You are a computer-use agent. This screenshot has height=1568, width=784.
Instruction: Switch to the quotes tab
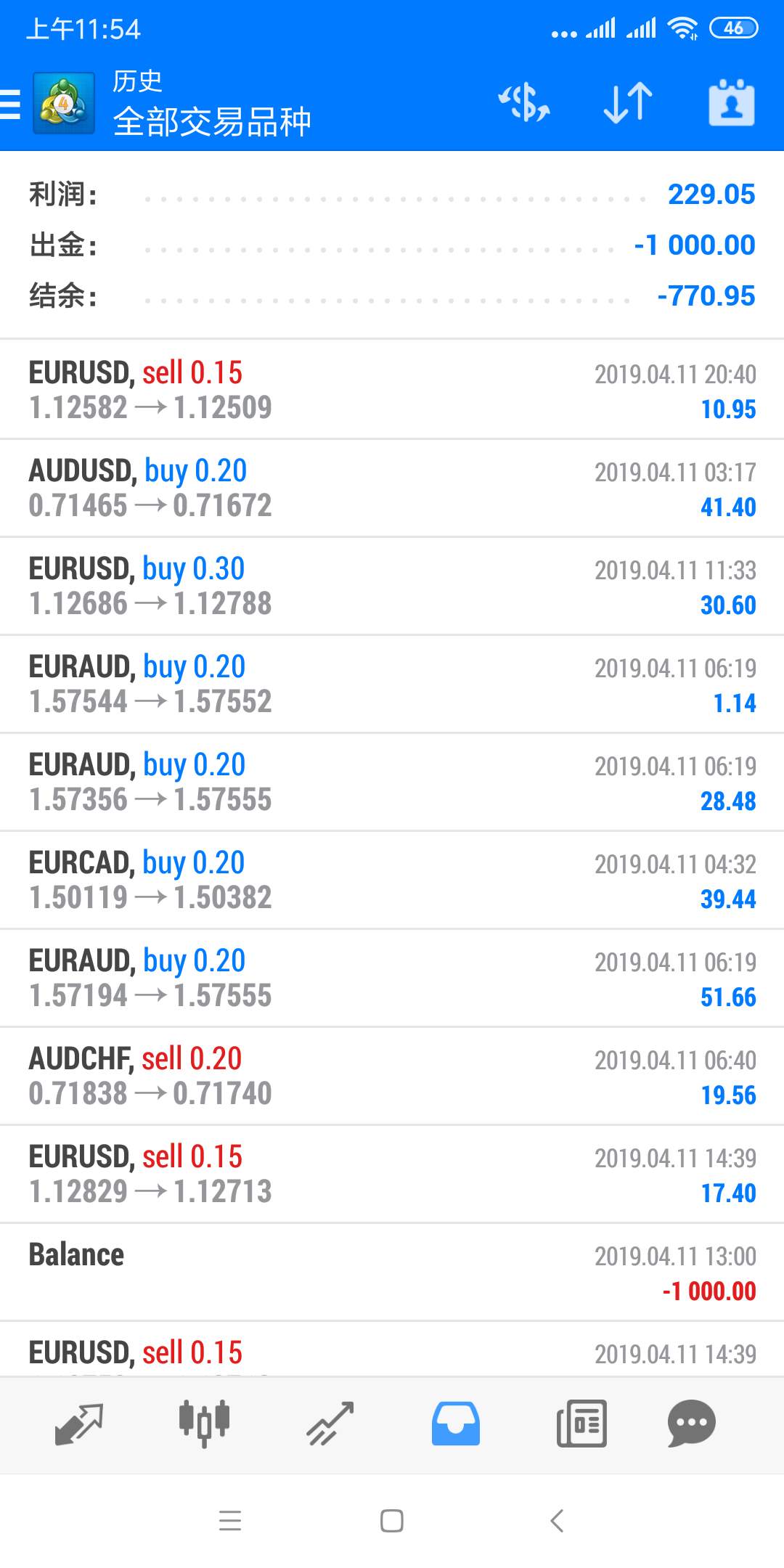point(78,1424)
